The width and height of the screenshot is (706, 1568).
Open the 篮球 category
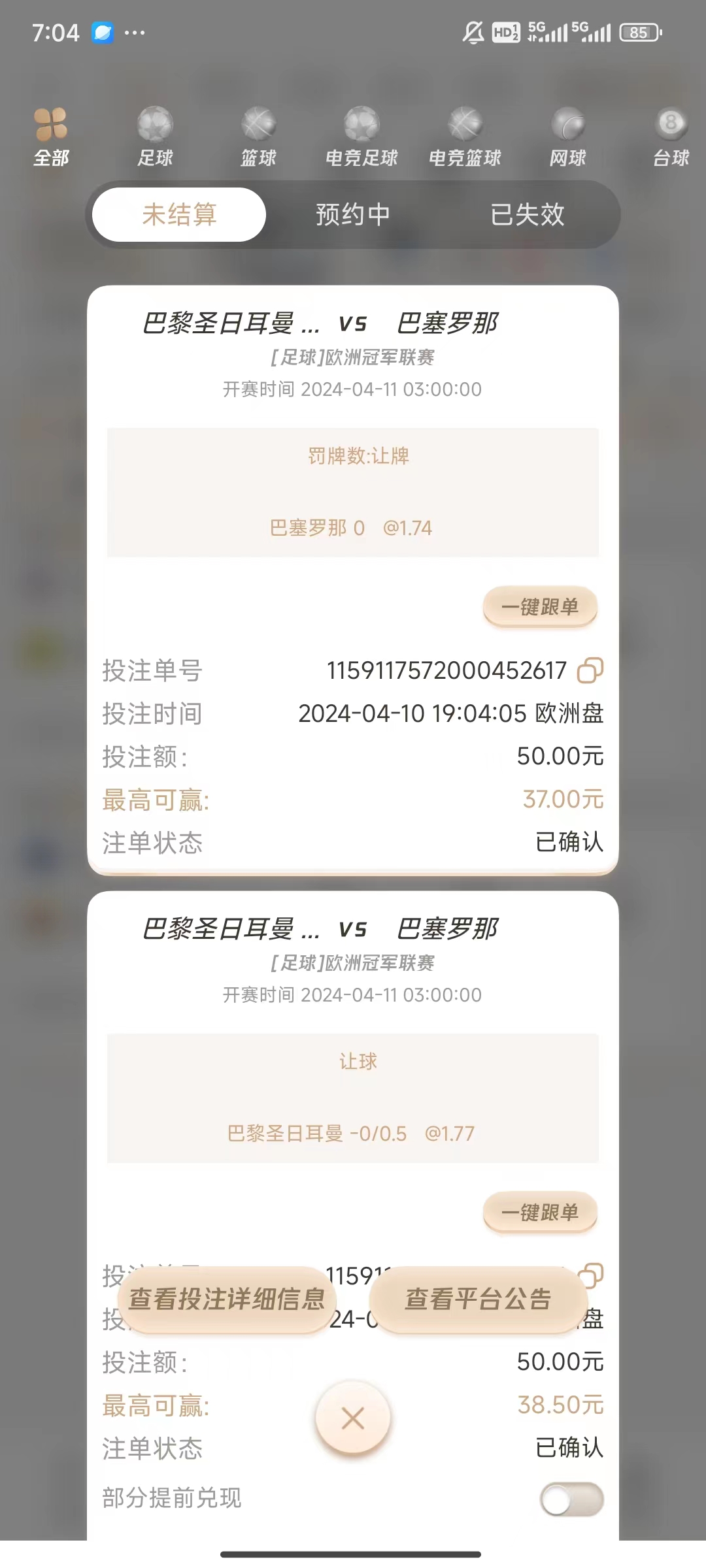[259, 137]
